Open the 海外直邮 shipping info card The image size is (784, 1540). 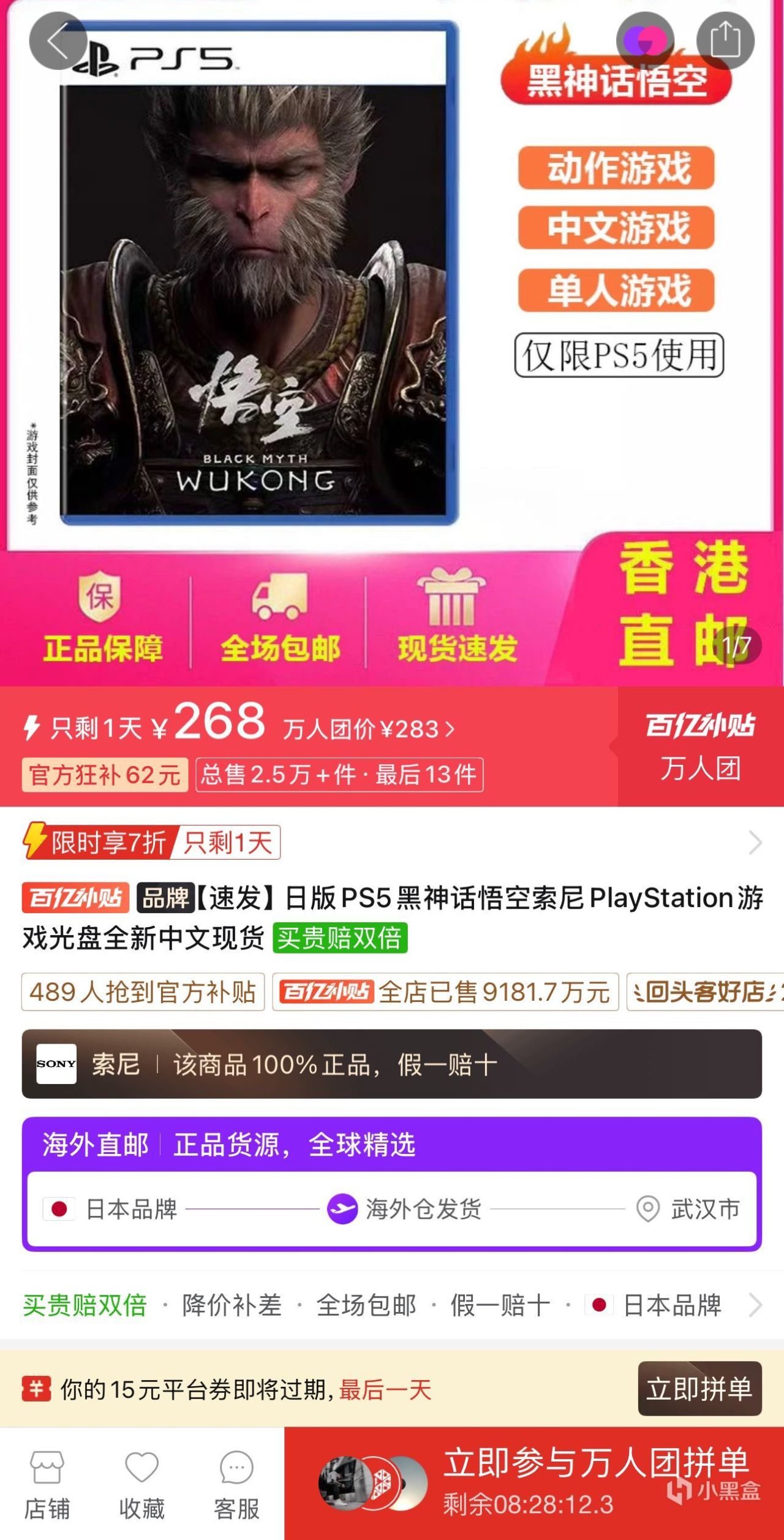coord(392,1183)
